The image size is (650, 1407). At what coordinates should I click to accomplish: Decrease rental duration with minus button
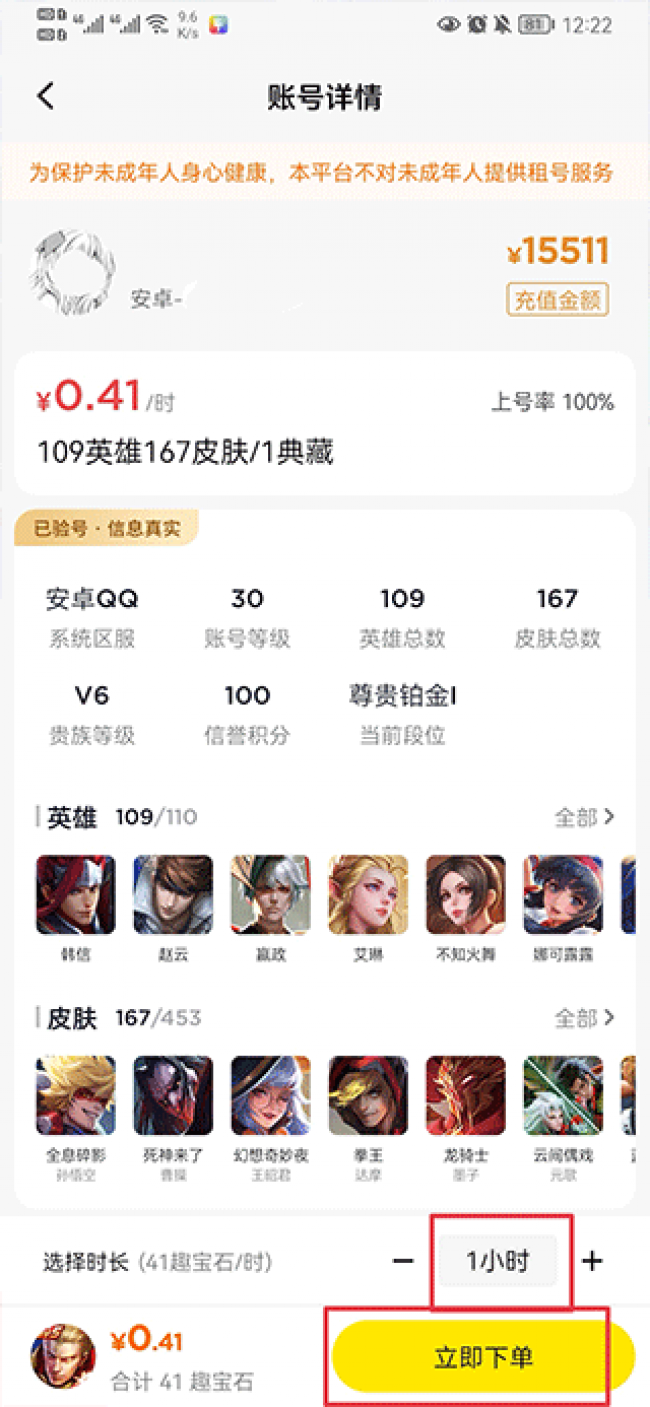pos(403,1261)
